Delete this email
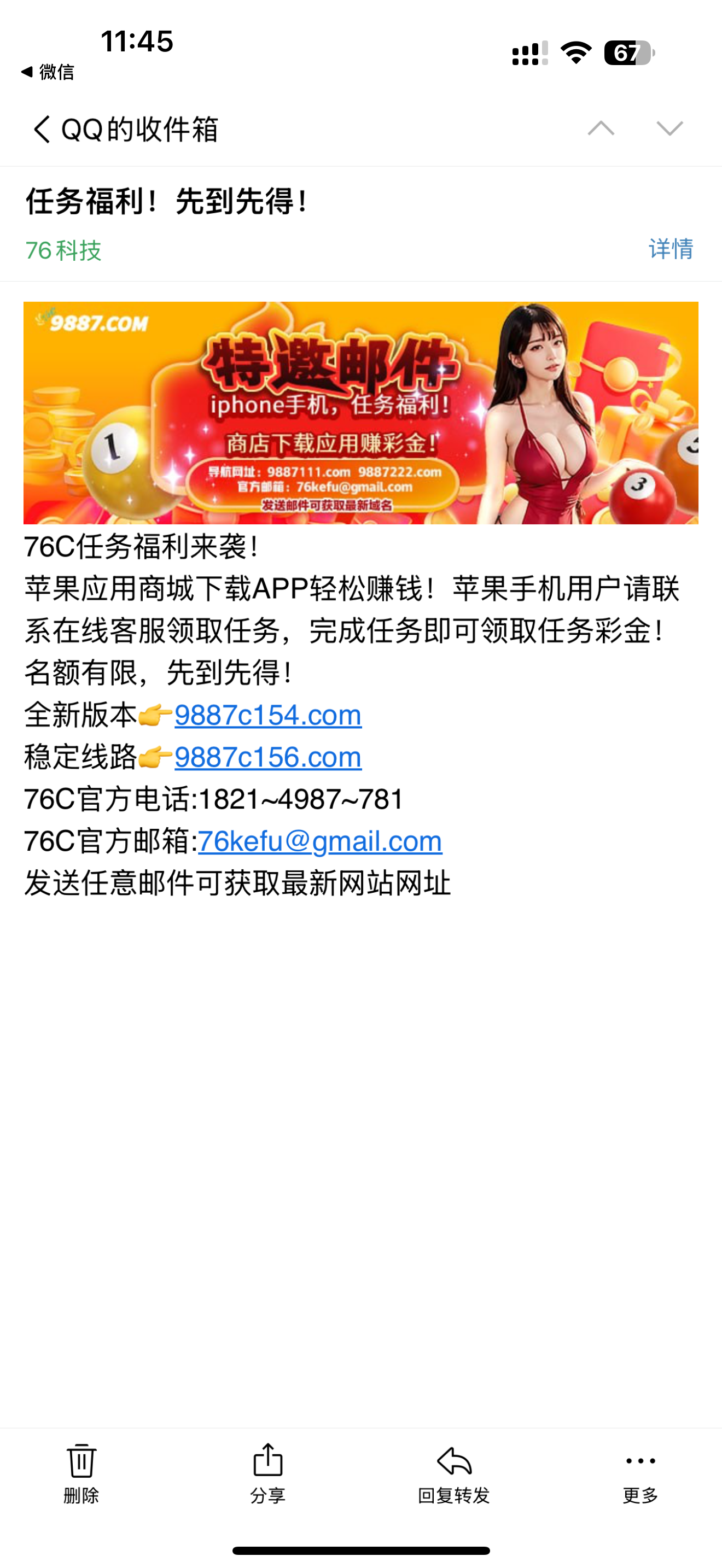 pyautogui.click(x=81, y=1472)
